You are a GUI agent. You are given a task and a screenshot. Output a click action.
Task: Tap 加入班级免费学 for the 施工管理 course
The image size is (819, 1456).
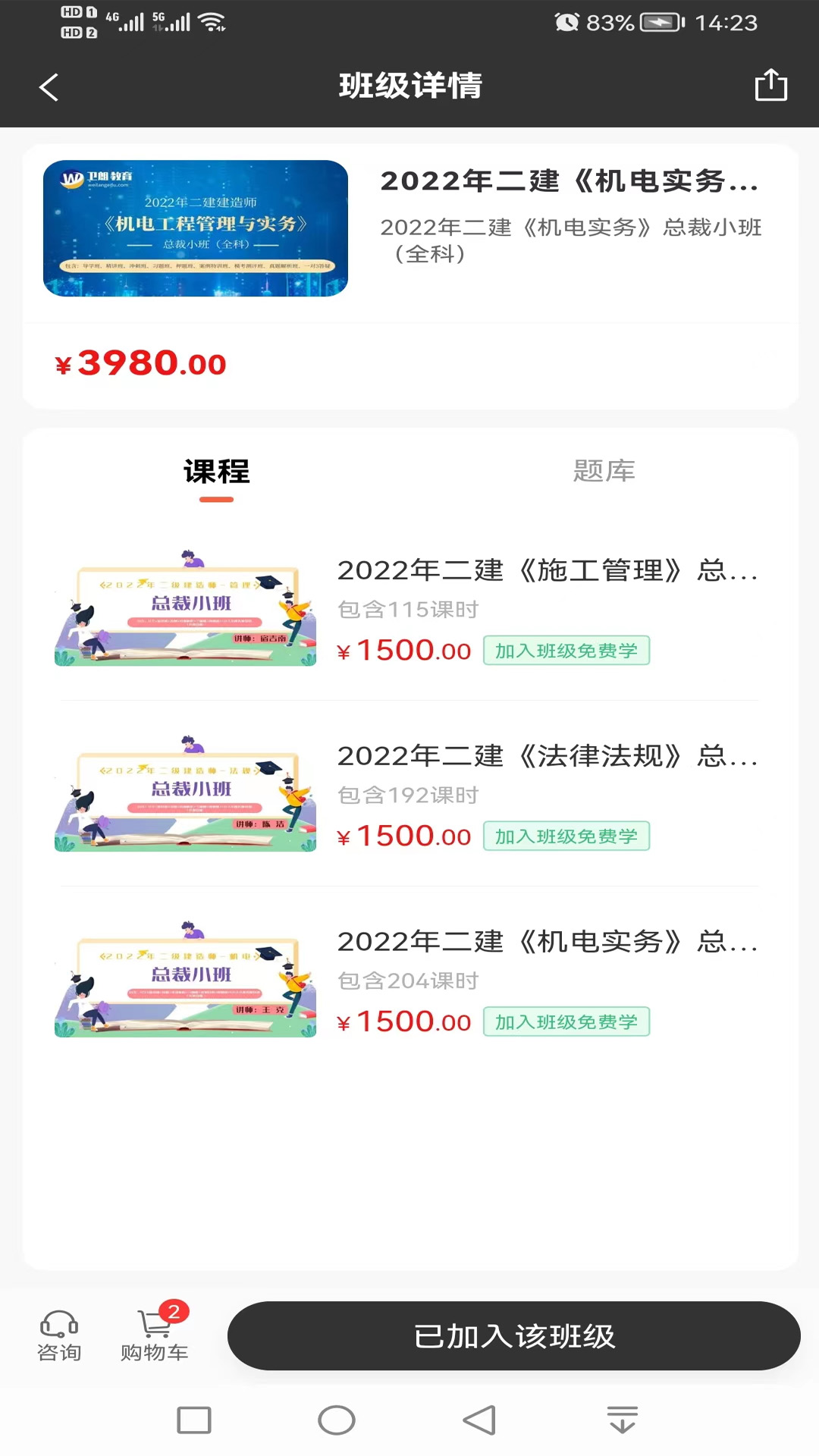566,651
